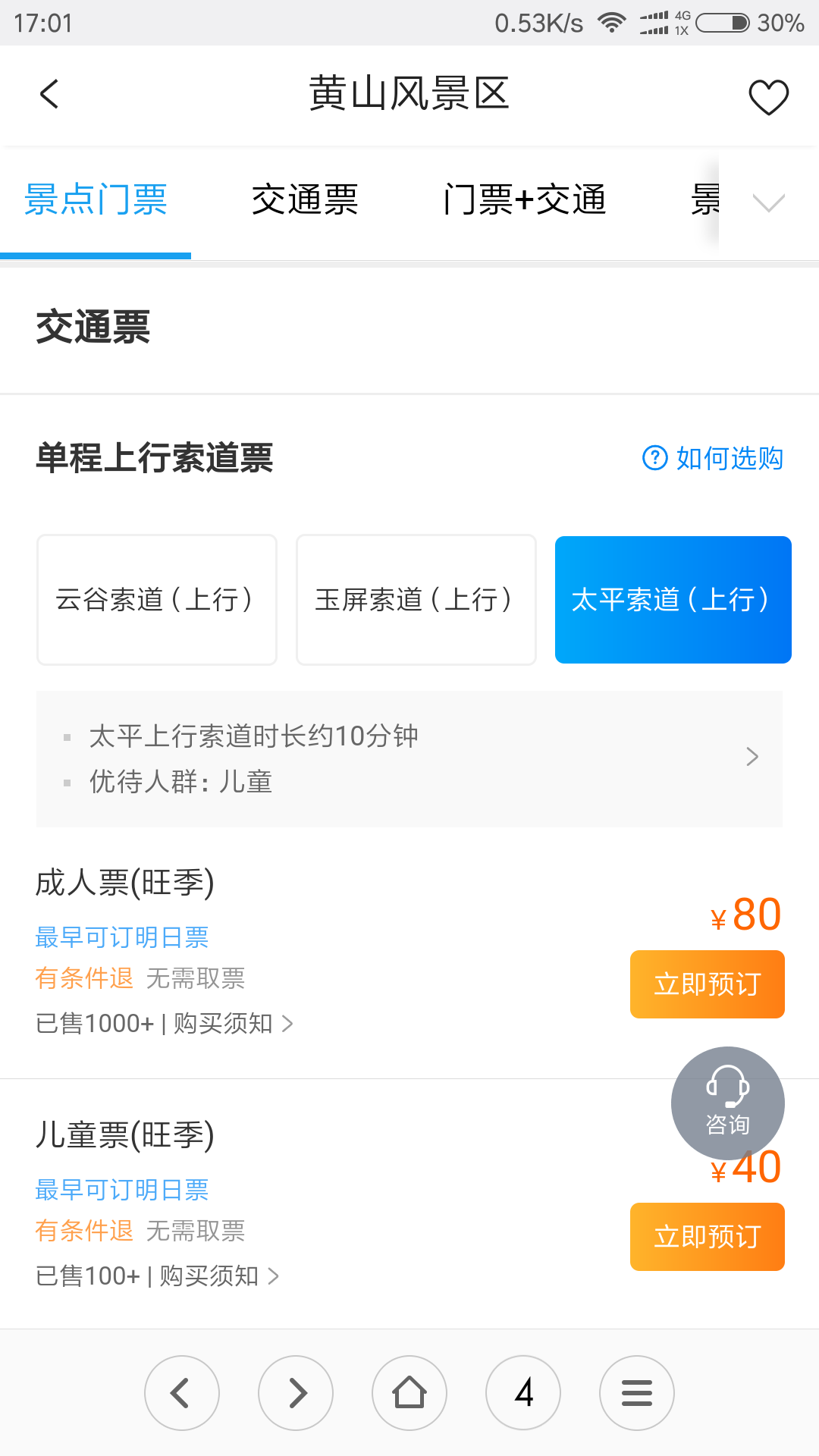Select the 景点门票 tab
The height and width of the screenshot is (1456, 819).
[96, 200]
